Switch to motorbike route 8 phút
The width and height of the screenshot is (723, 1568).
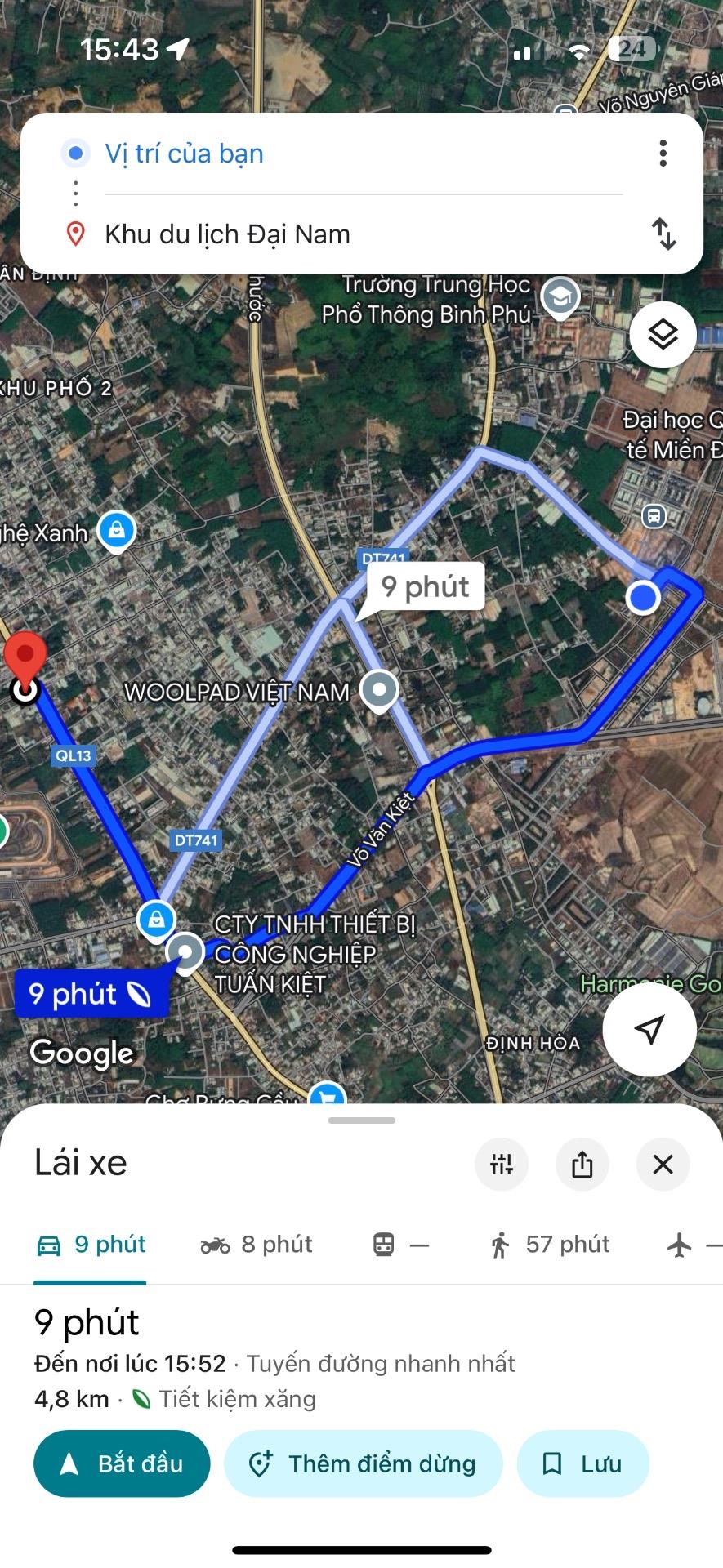pos(257,1245)
